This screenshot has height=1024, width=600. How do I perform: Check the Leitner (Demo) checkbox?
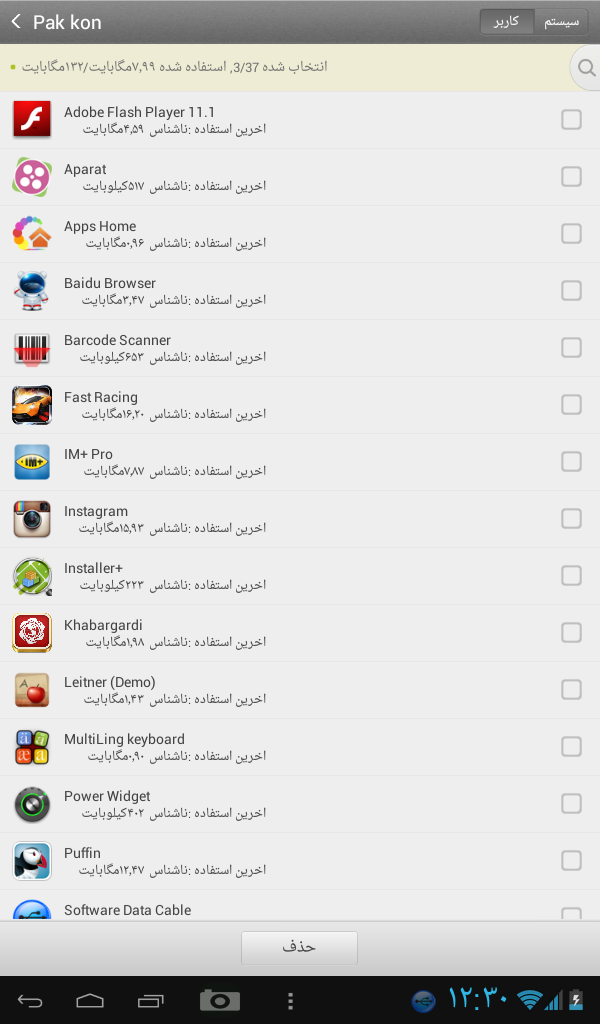(x=571, y=690)
